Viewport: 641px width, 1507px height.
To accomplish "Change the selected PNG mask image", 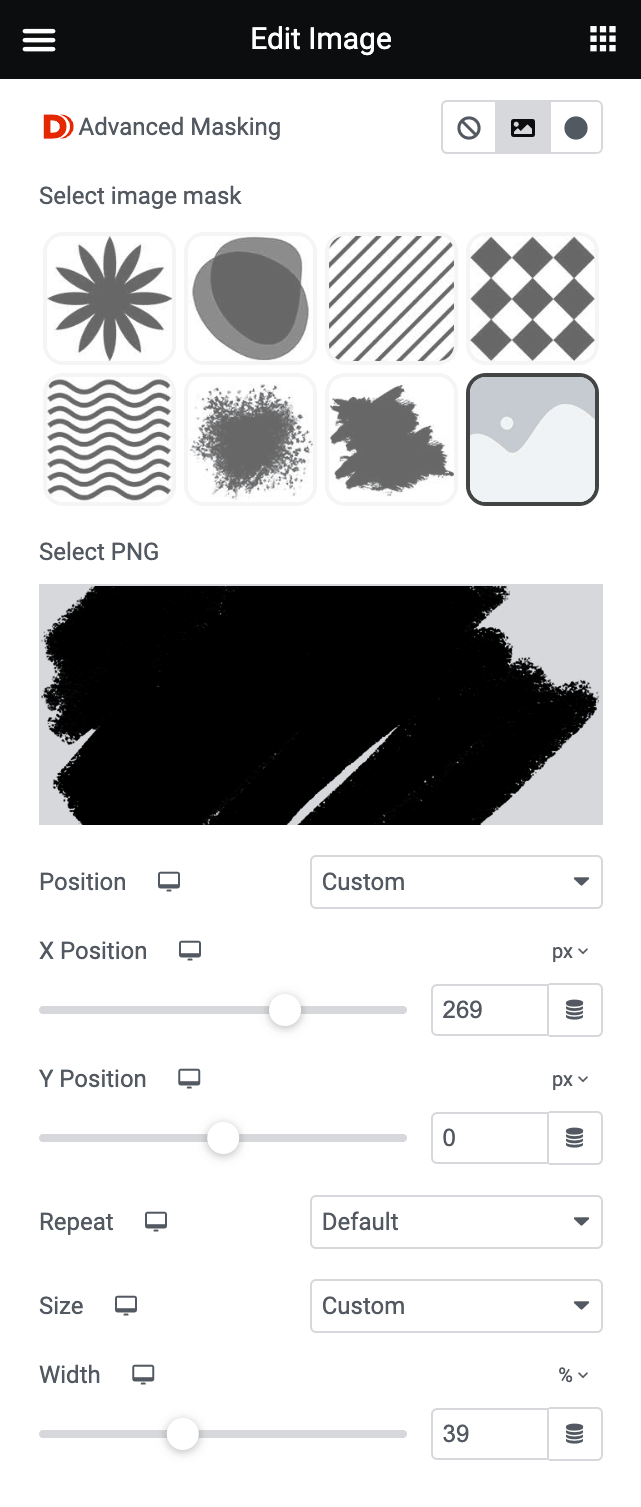I will [321, 705].
